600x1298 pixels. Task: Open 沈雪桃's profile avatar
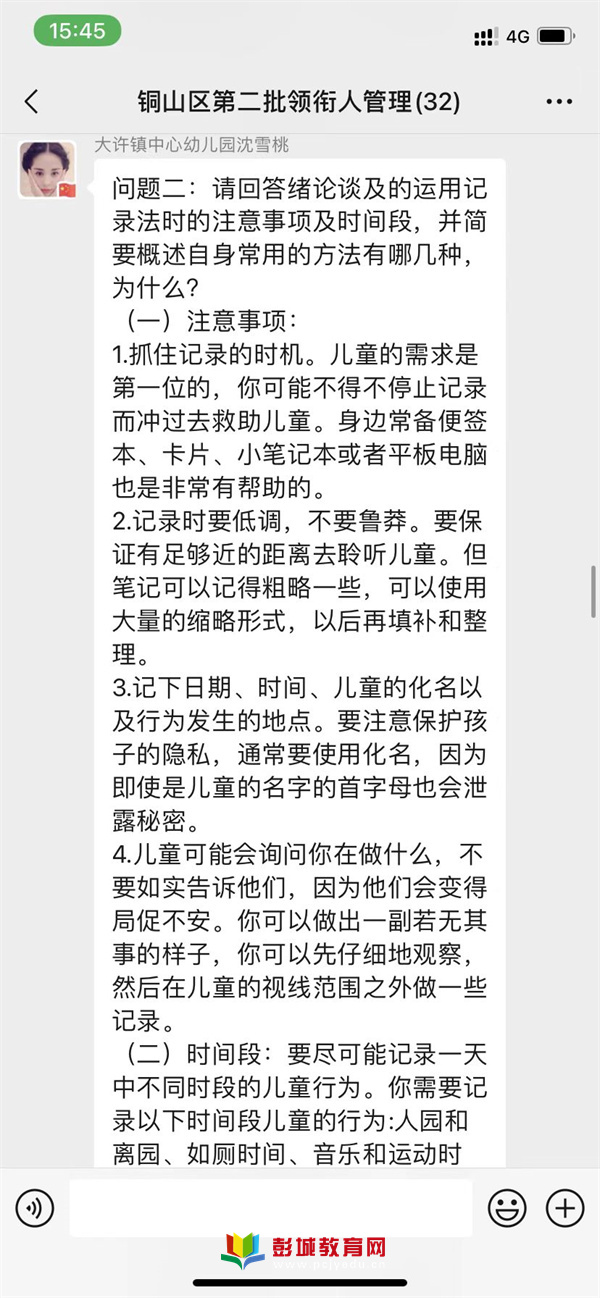pyautogui.click(x=47, y=169)
